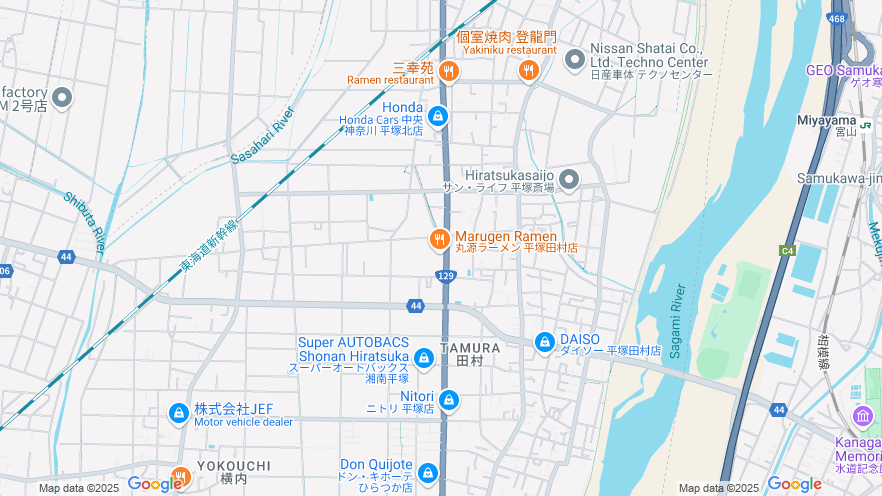Select the Super AUTOBACS Shonan Hiratsuka pin
This screenshot has height=496, width=882.
[x=424, y=358]
